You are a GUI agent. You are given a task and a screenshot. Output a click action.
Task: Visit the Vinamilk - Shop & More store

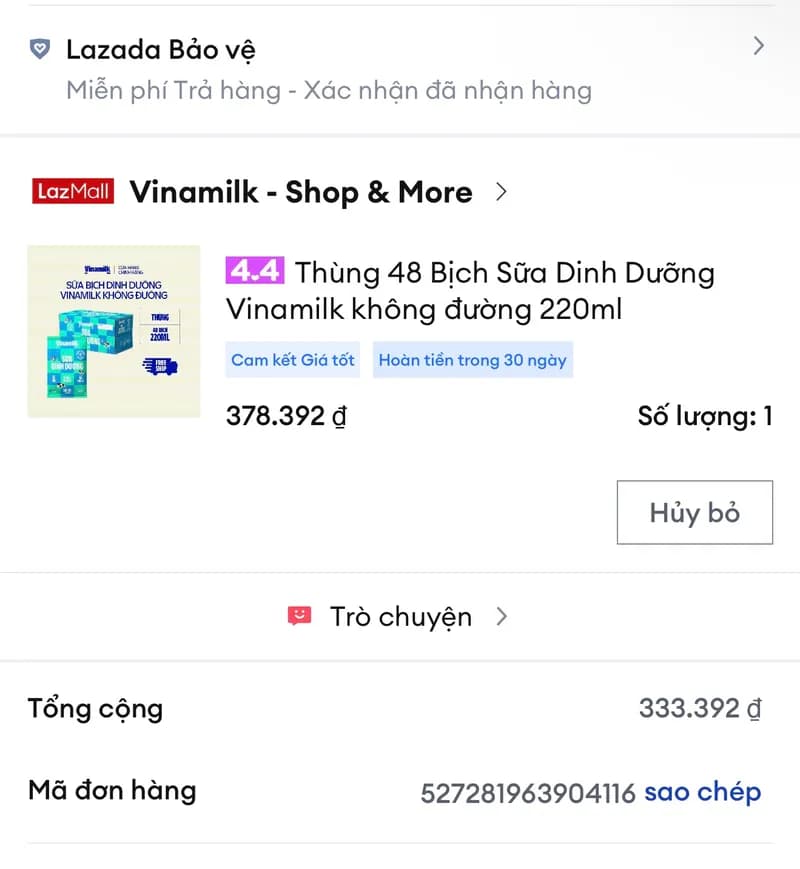coord(300,192)
